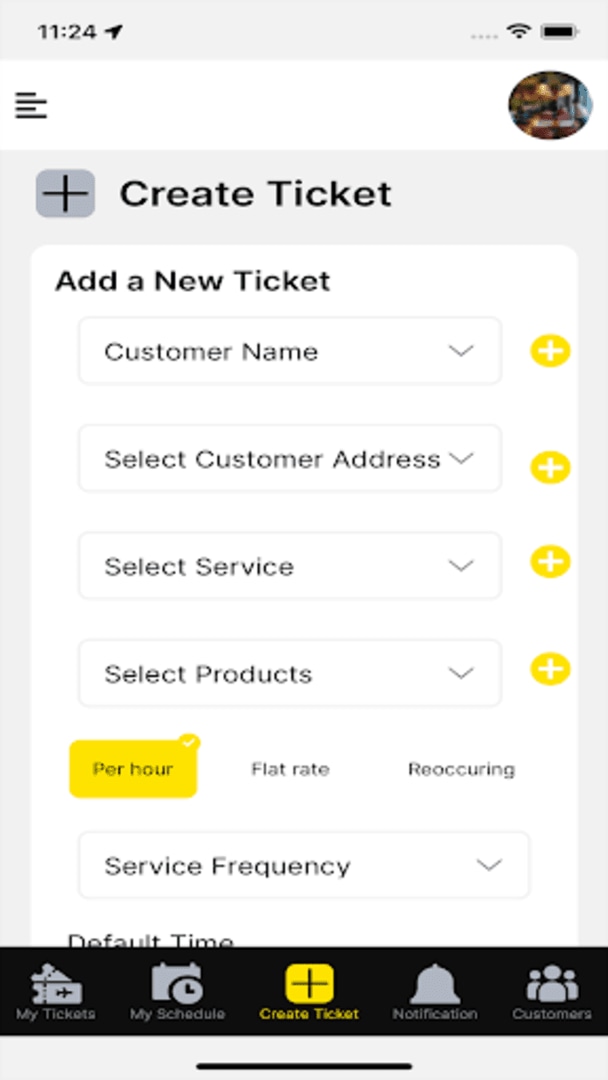Choose the Per hour rate option

click(133, 769)
